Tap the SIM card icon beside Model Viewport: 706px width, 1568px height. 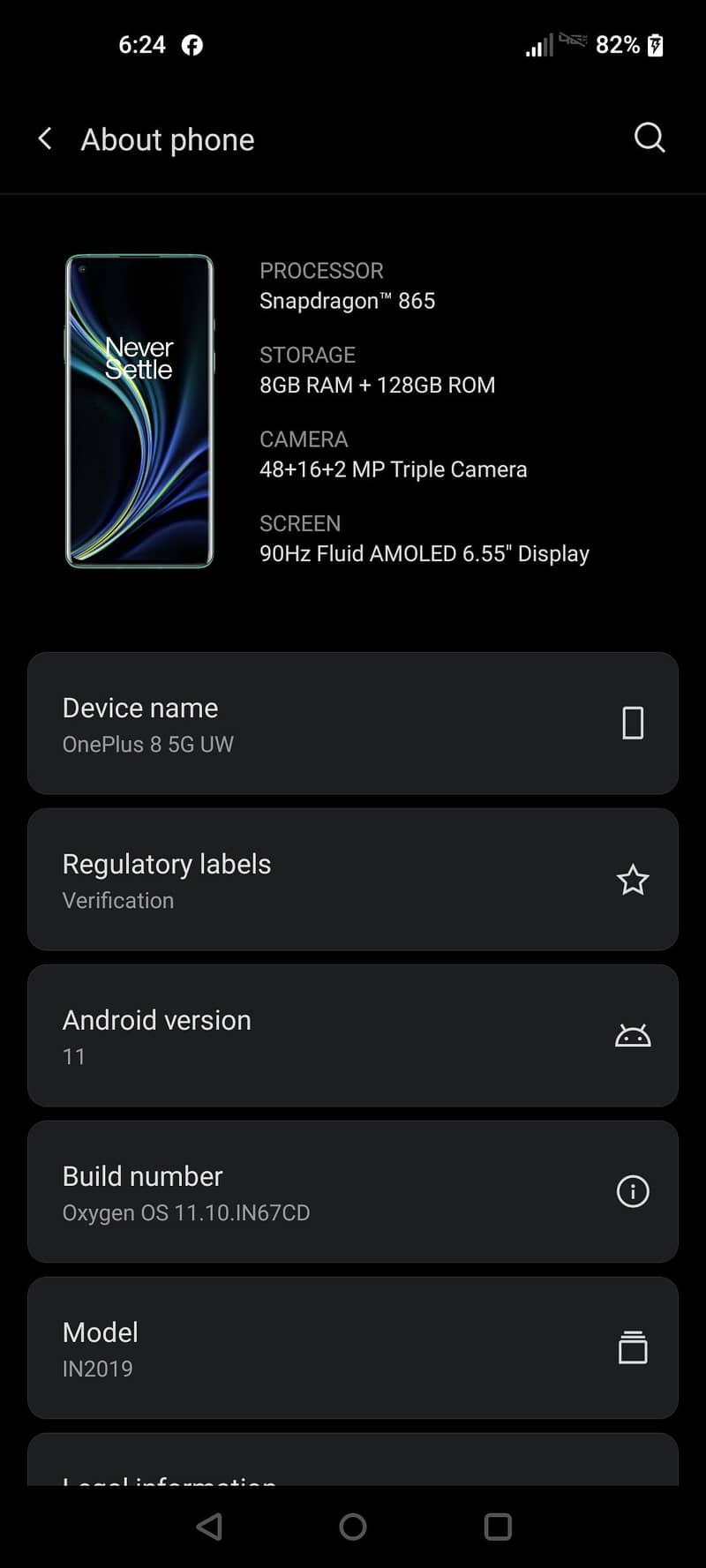(x=633, y=1347)
